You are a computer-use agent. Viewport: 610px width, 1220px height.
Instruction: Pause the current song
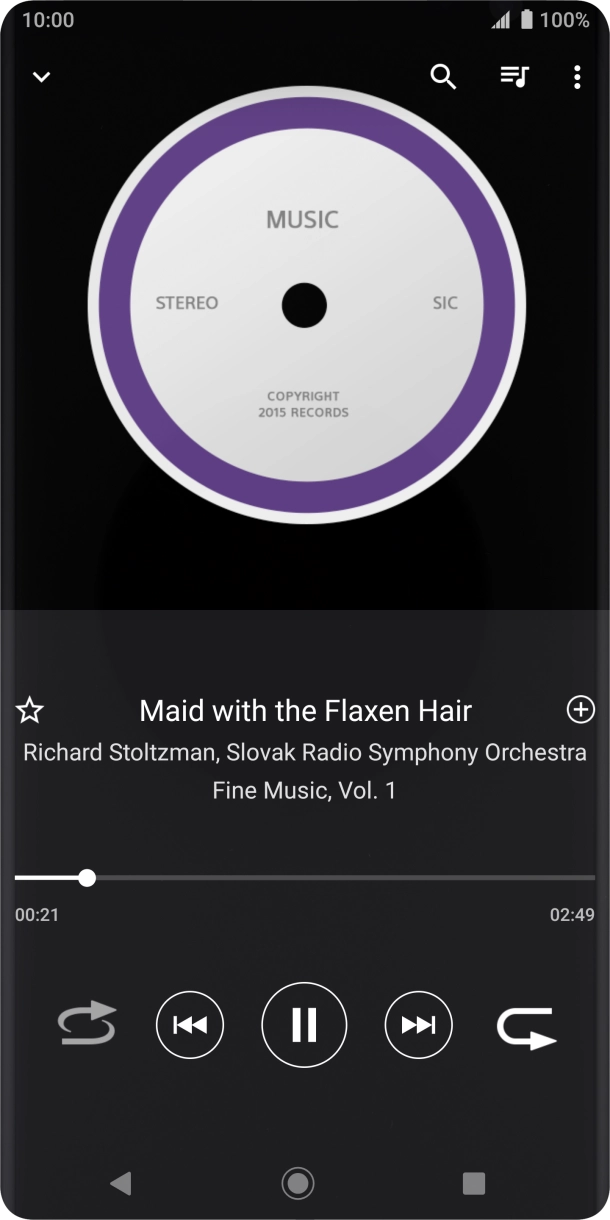click(x=304, y=1025)
